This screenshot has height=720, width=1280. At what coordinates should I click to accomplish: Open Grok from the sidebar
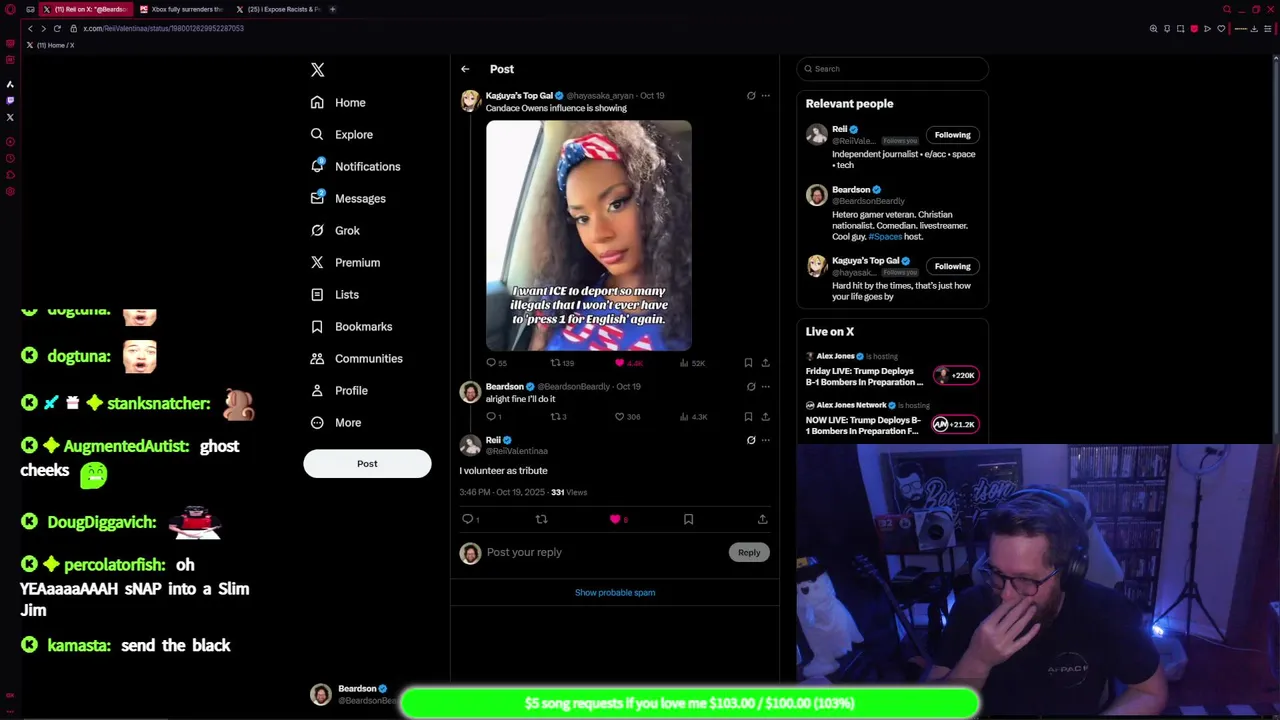coord(346,231)
